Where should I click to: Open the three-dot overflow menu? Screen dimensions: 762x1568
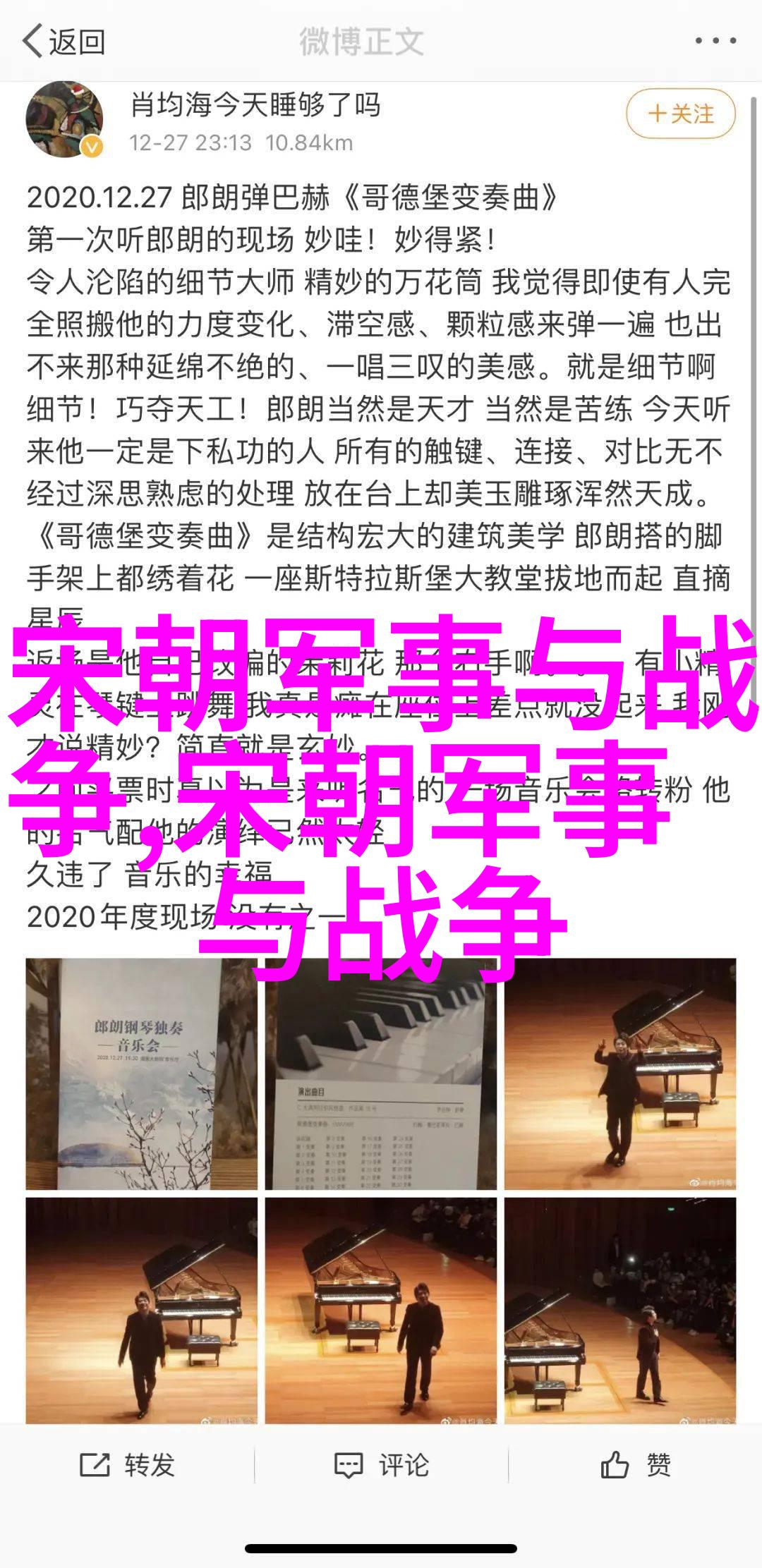click(x=715, y=42)
